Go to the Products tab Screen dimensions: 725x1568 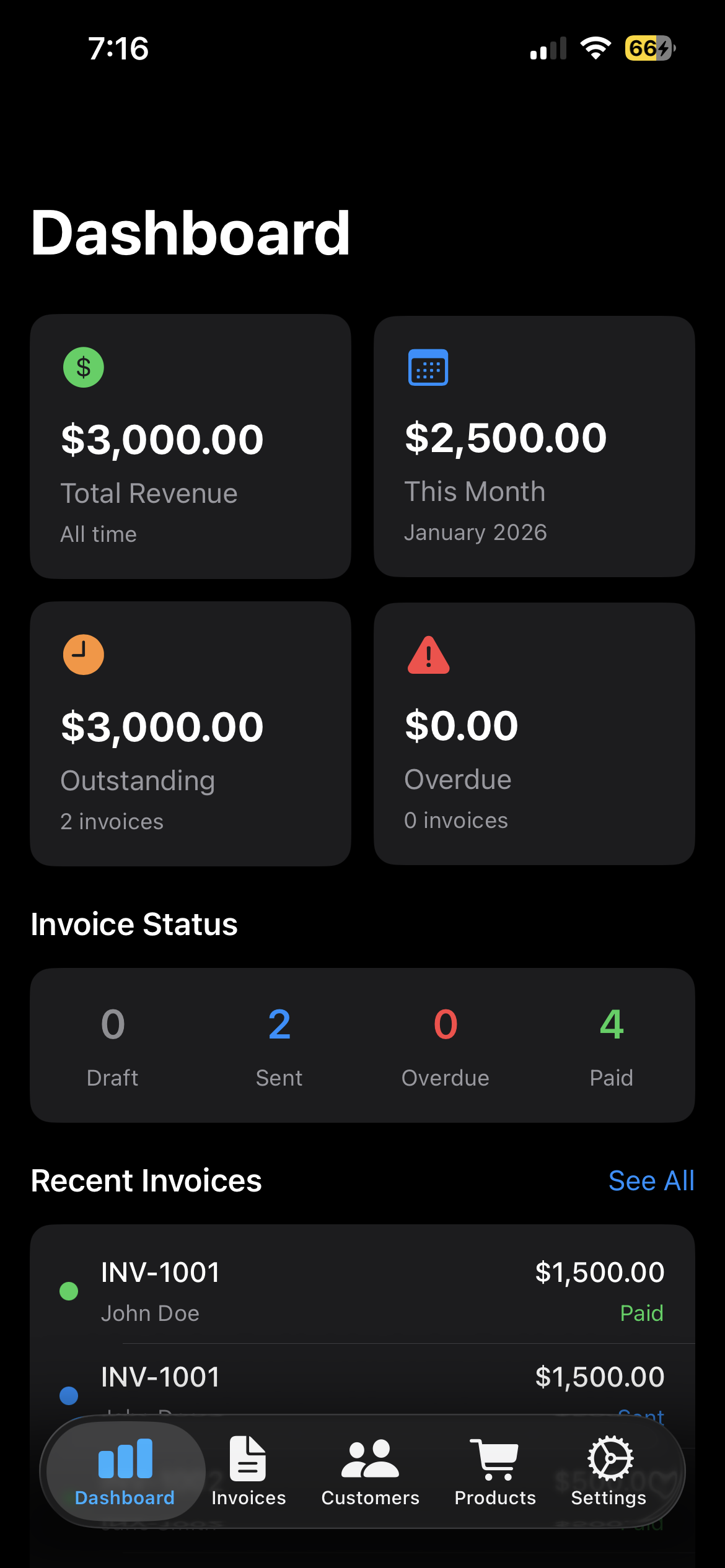495,1471
